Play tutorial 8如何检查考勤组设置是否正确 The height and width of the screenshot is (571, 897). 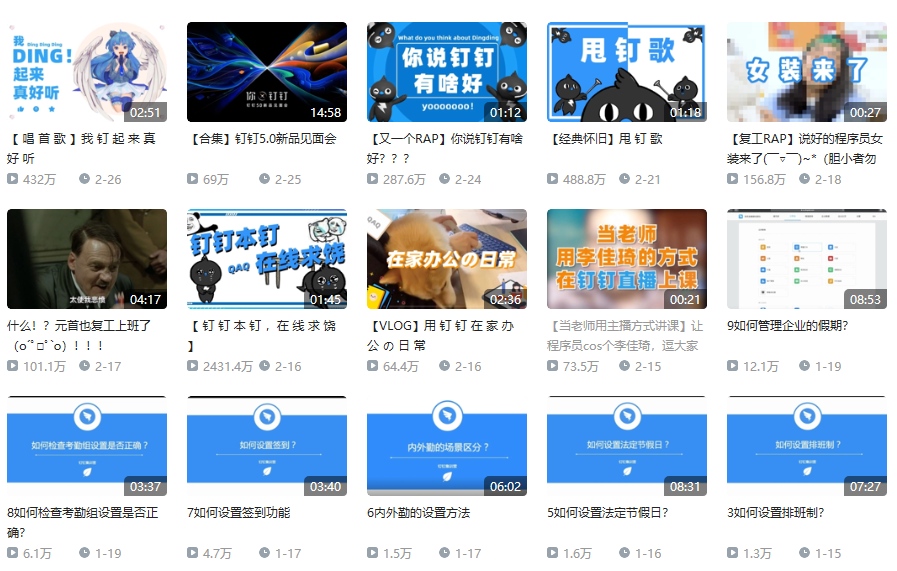click(86, 446)
